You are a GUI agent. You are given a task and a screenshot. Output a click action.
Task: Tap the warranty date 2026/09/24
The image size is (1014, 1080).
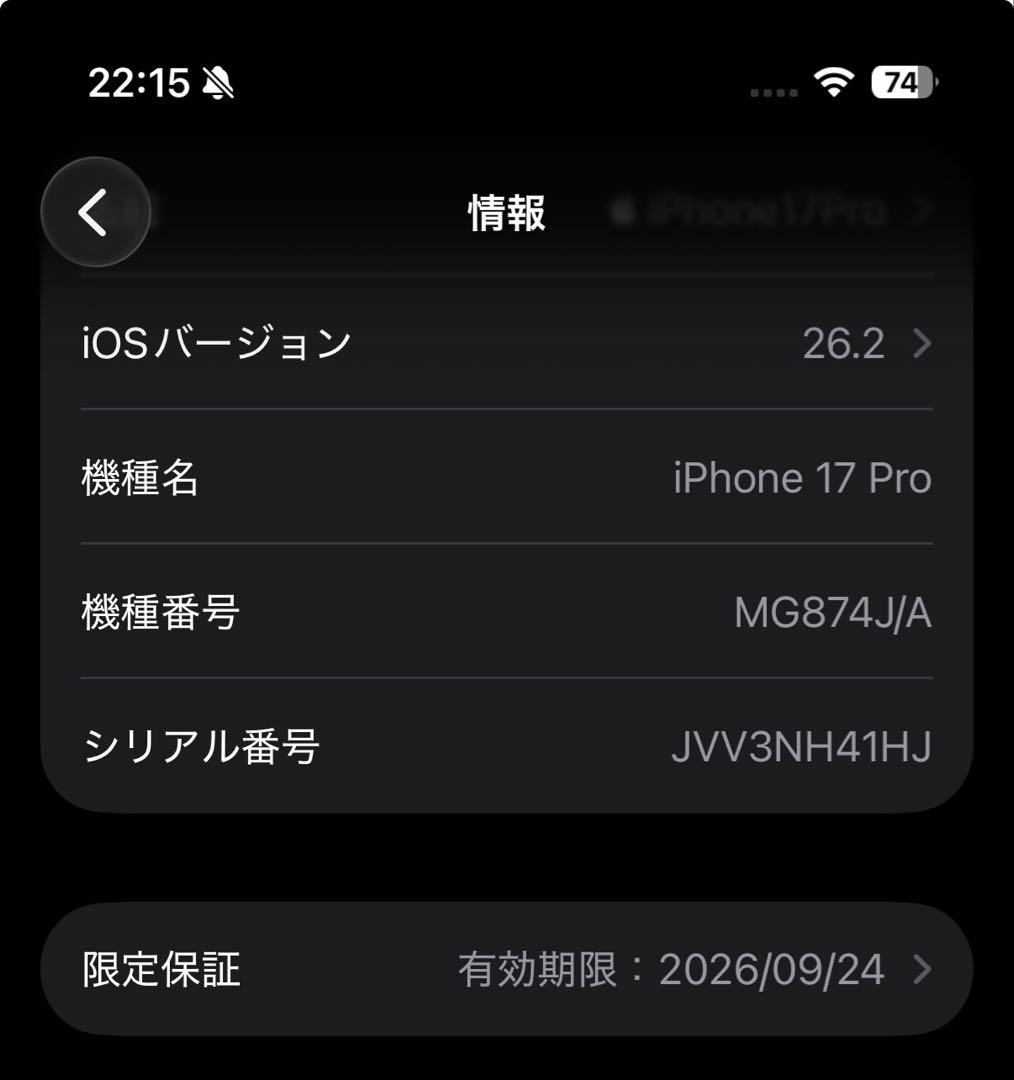pos(770,968)
